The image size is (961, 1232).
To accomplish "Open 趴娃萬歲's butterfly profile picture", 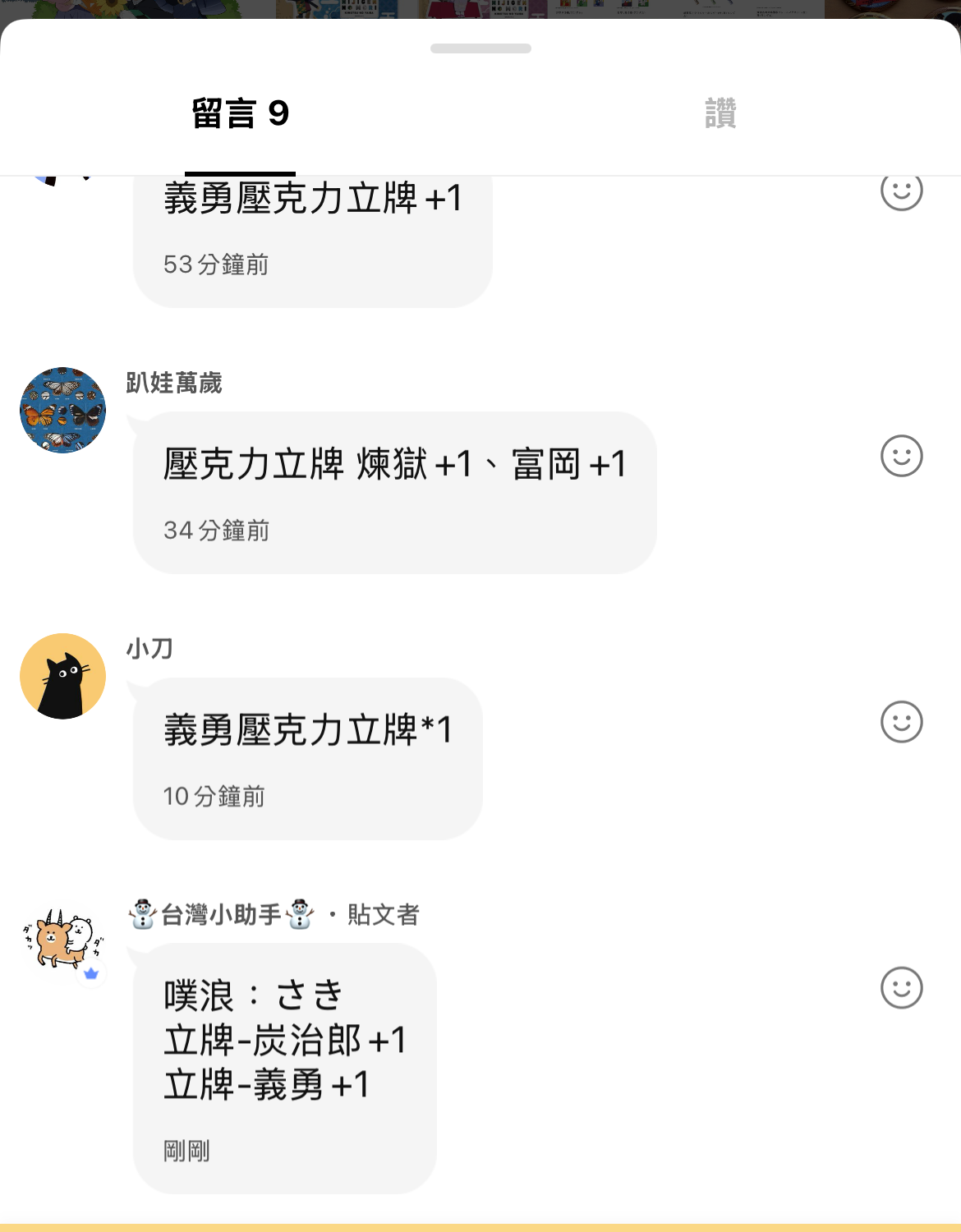I will [x=63, y=410].
